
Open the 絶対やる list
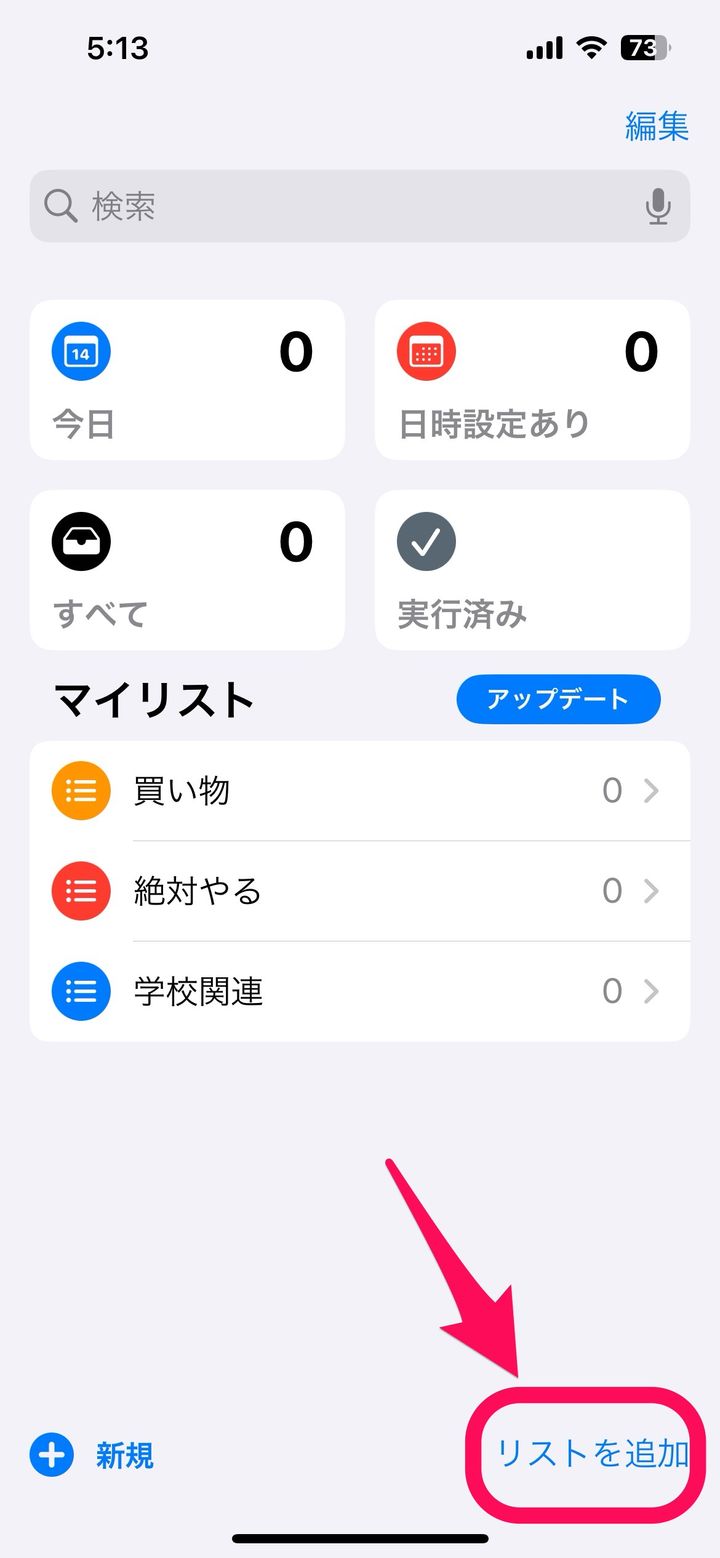click(x=360, y=891)
